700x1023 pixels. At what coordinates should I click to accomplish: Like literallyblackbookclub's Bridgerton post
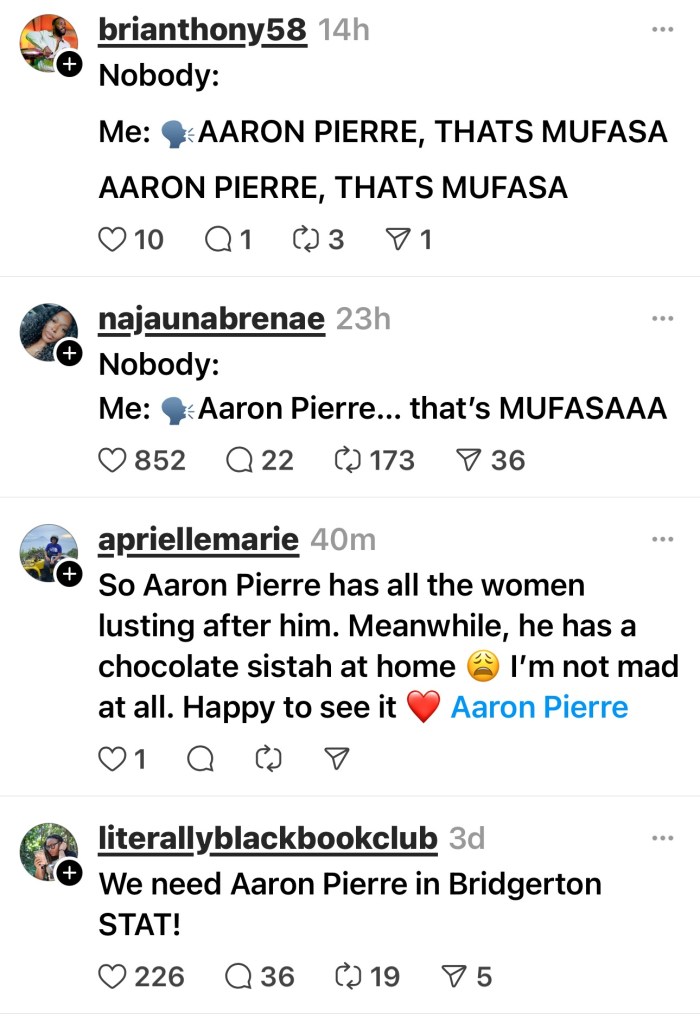coord(114,976)
